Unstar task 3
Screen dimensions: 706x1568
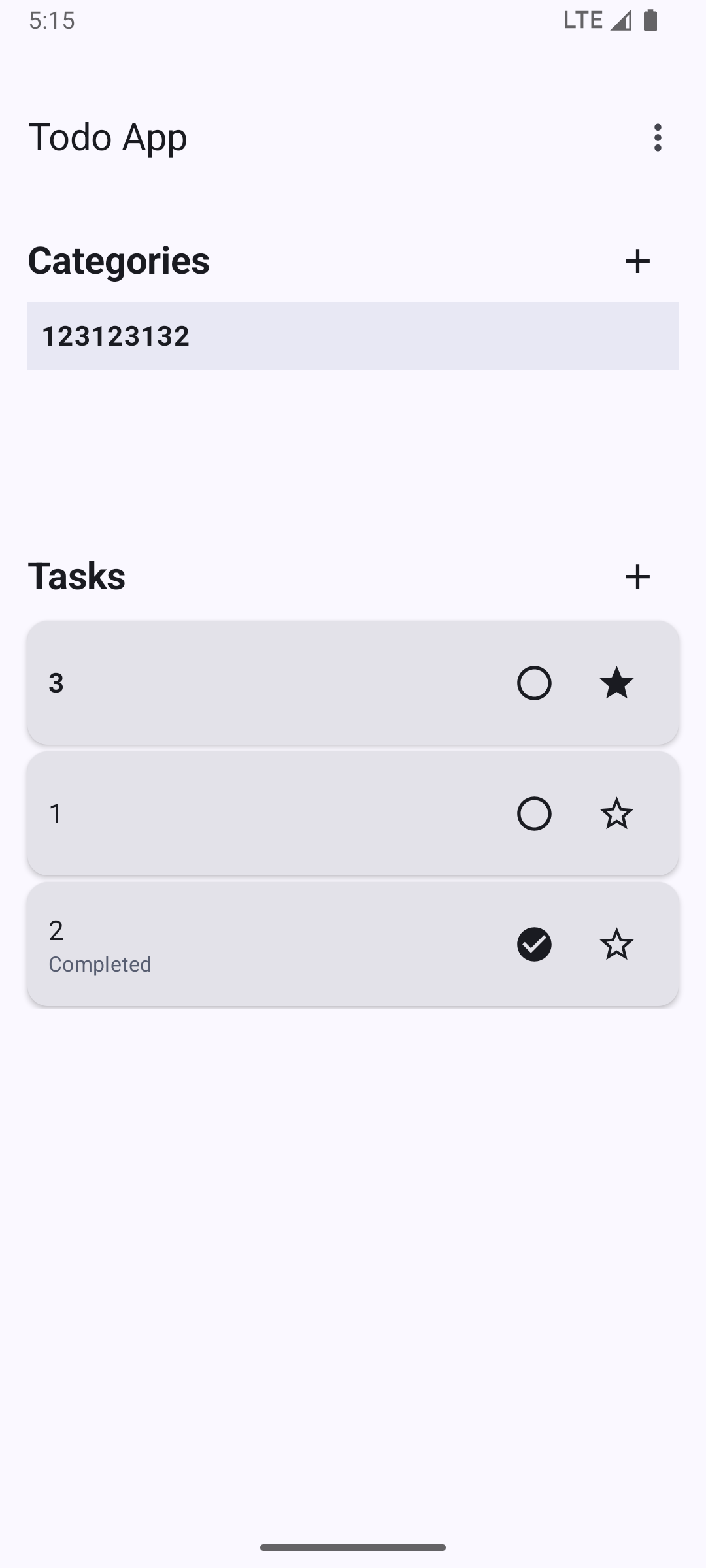tap(616, 683)
